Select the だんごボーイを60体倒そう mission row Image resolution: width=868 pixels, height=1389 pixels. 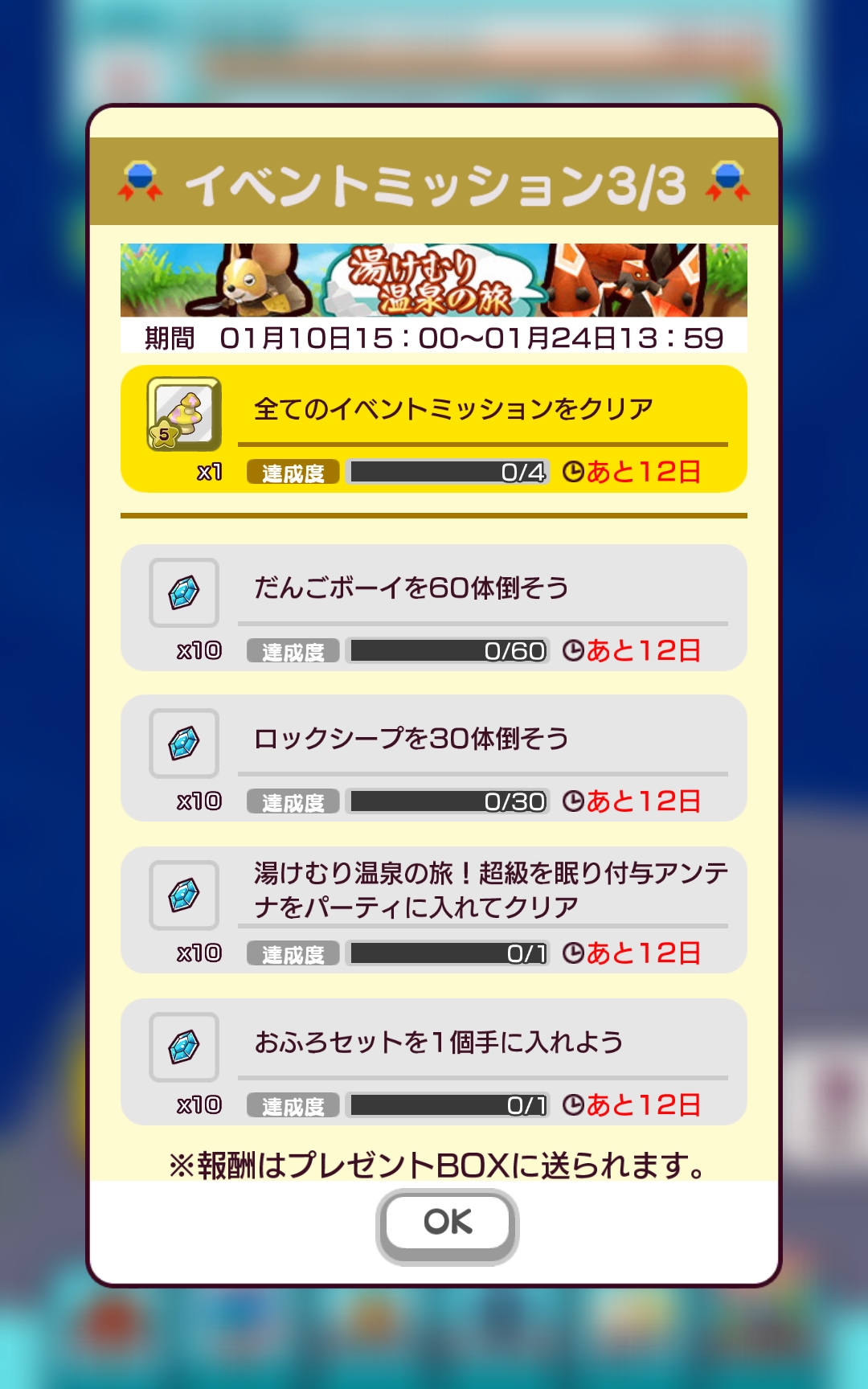point(434,608)
